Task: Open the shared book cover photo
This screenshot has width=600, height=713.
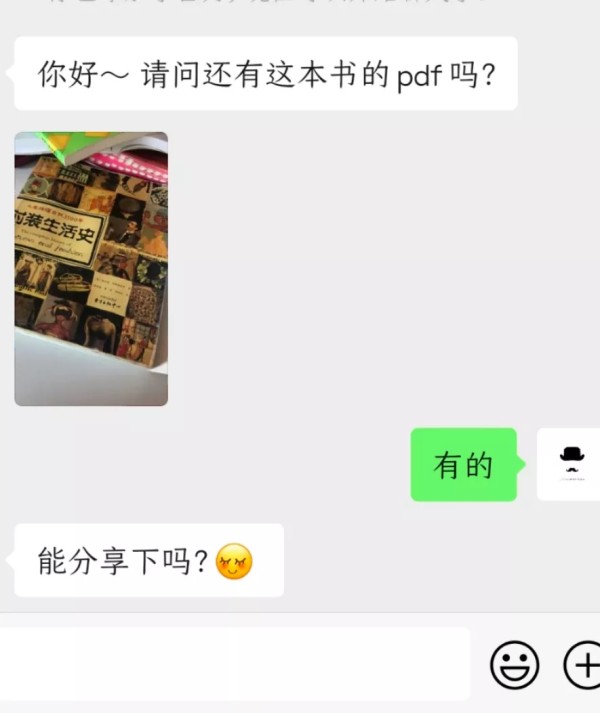Action: 91,269
